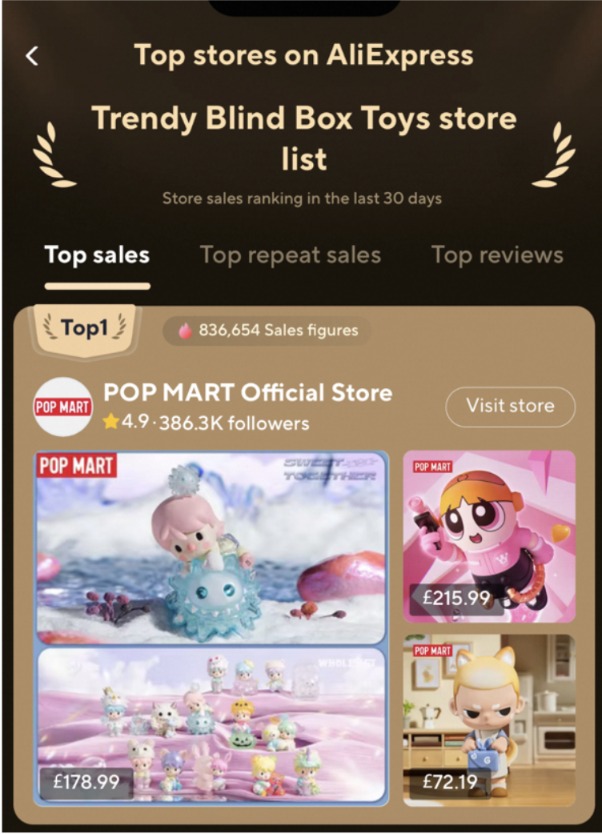Open the product priced £72.19
The image size is (602, 834).
489,720
